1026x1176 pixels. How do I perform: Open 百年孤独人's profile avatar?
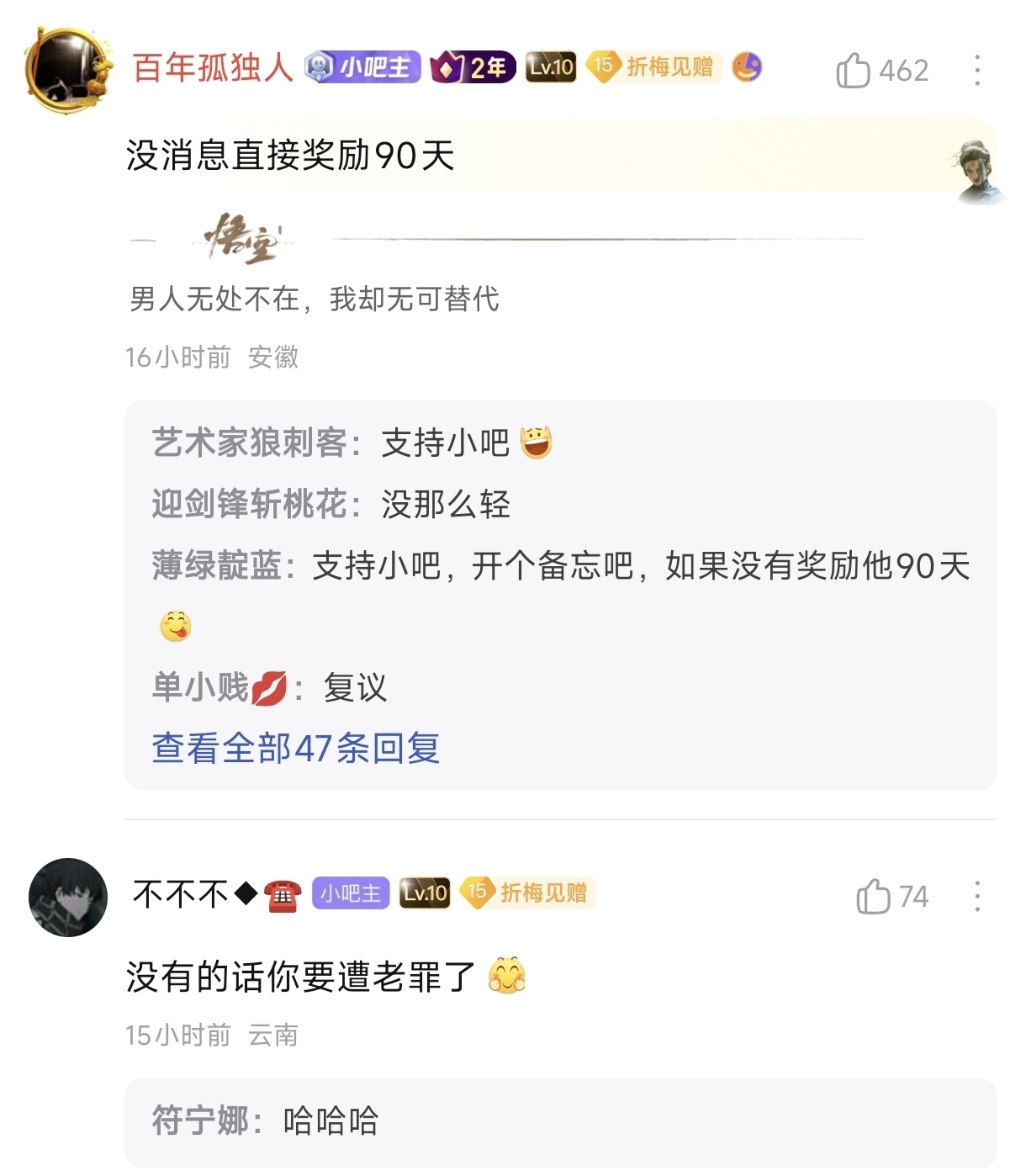pos(68,69)
